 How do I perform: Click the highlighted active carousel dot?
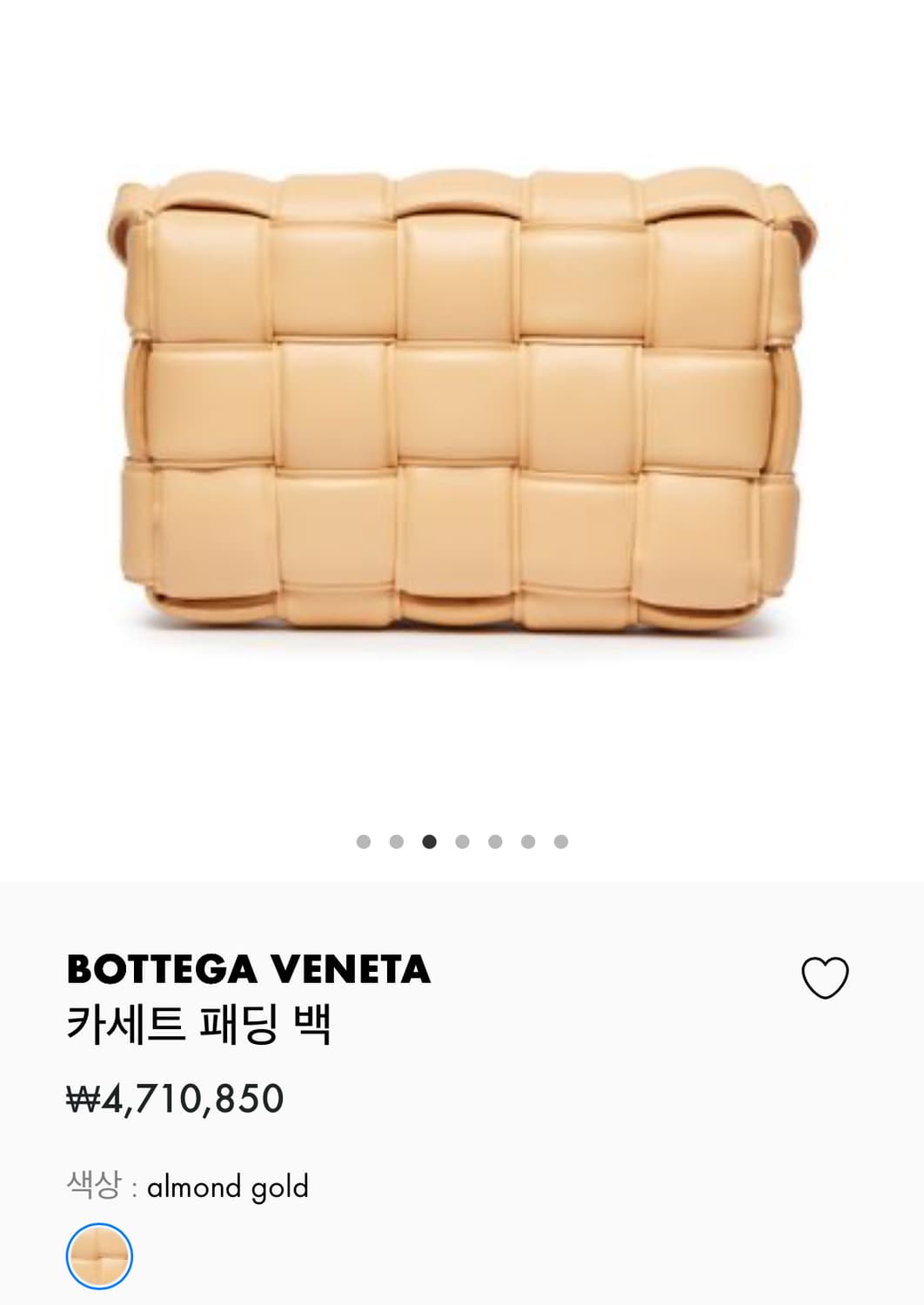[x=430, y=841]
